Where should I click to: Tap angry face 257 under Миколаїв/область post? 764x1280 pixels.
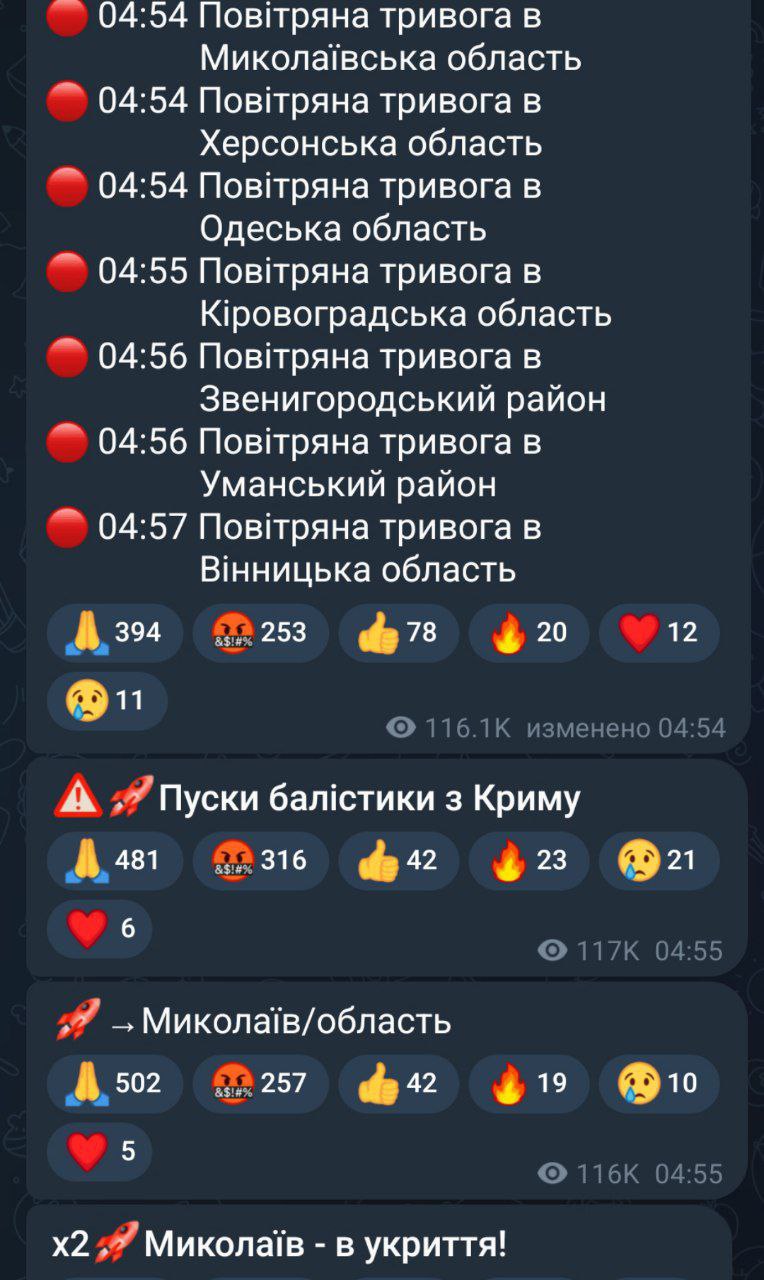point(260,1083)
